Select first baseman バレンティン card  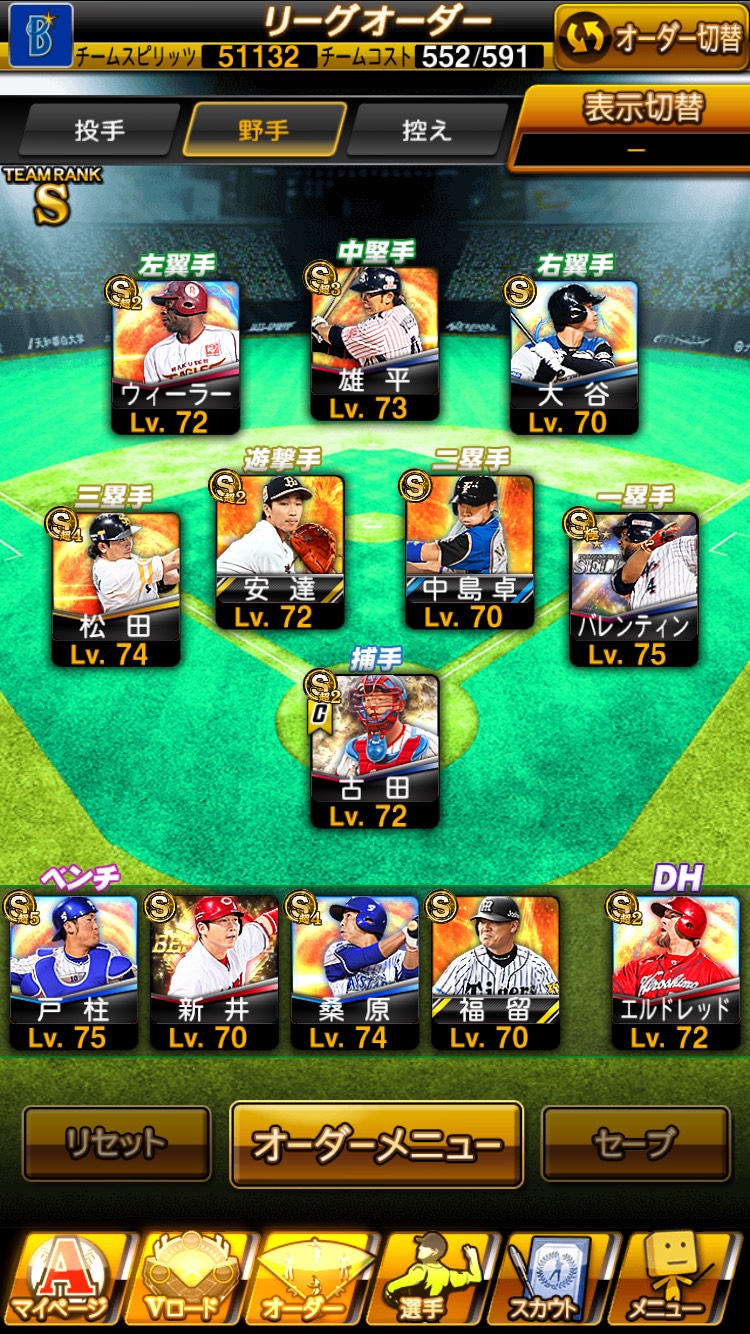634,589
